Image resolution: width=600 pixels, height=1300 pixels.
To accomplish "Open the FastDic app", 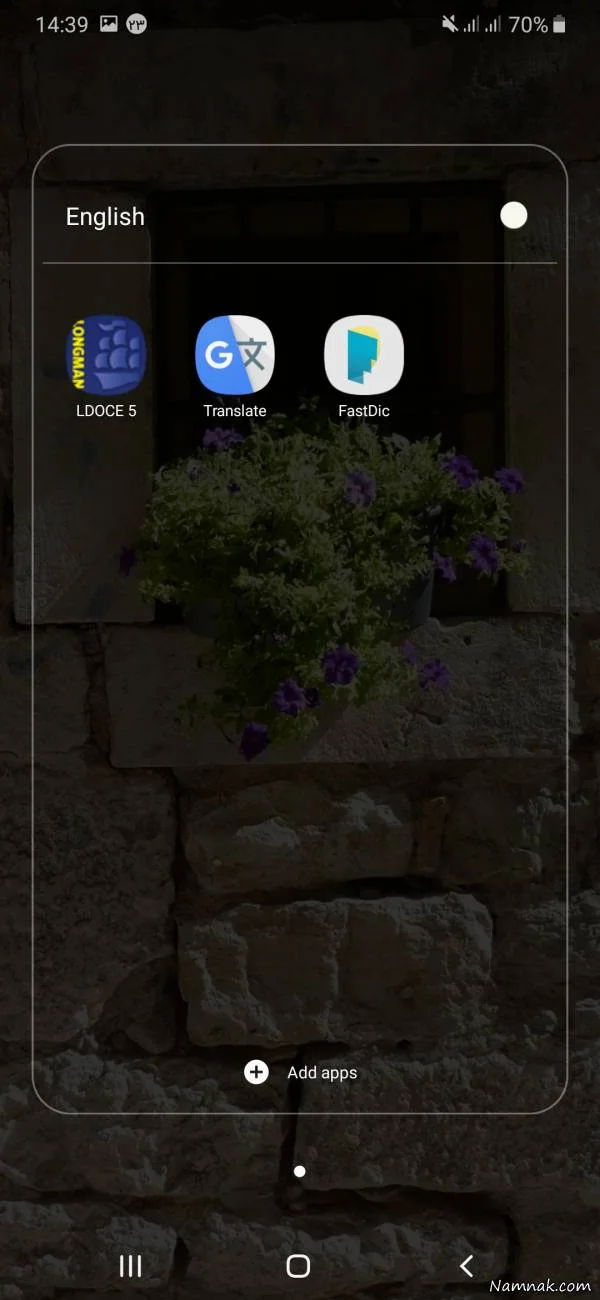I will (364, 356).
